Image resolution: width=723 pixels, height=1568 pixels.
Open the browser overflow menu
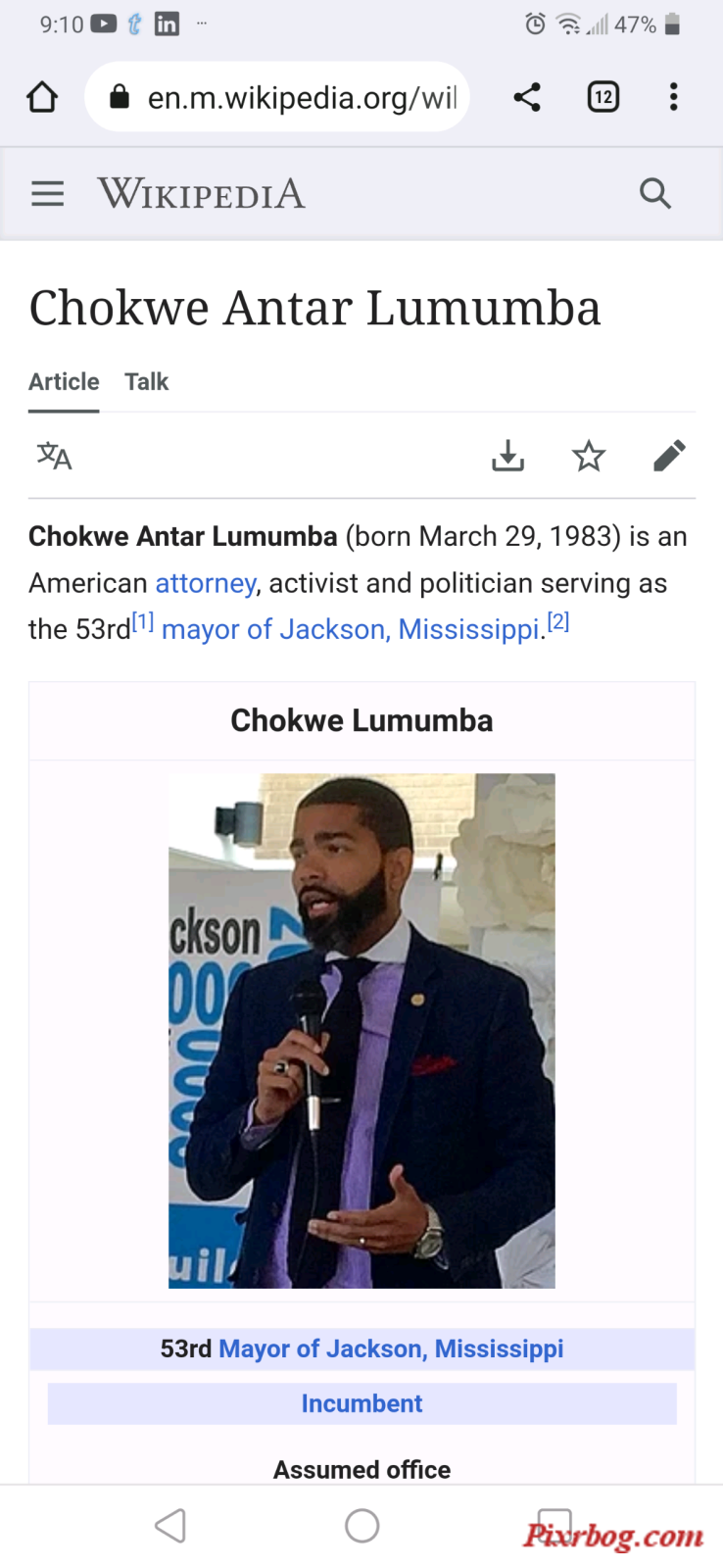[673, 97]
